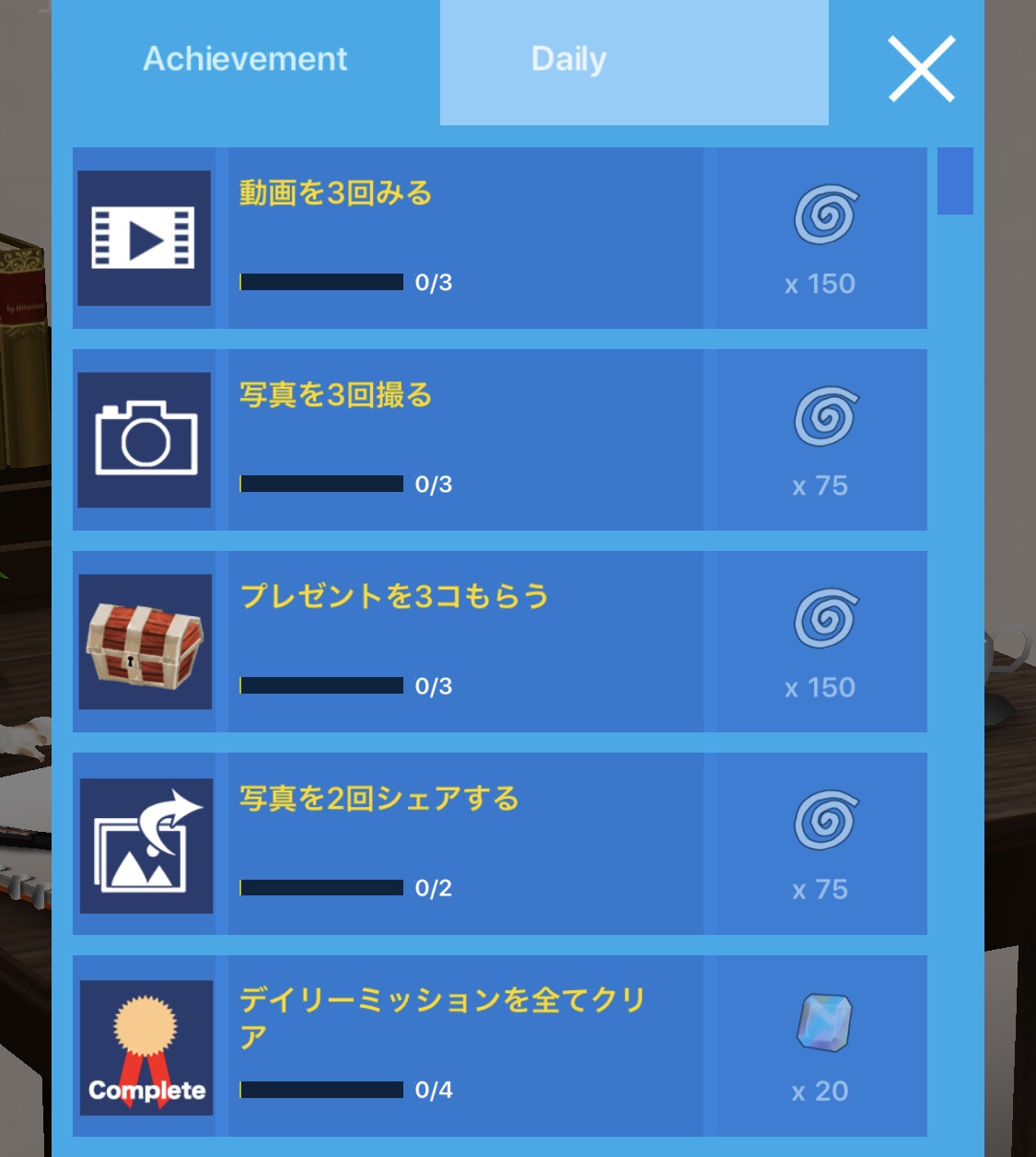Close the missions panel

point(921,69)
